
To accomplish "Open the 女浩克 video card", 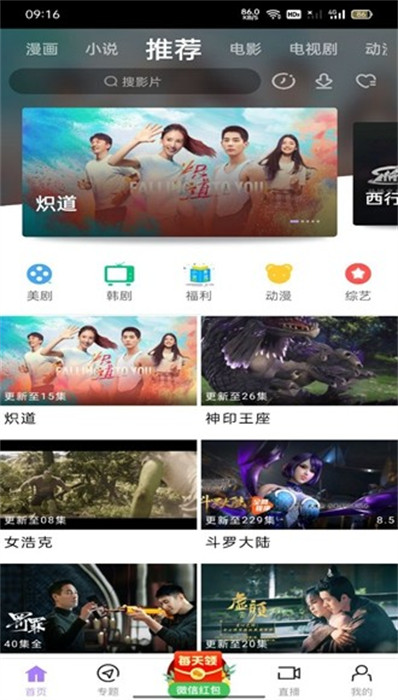I will [98, 496].
